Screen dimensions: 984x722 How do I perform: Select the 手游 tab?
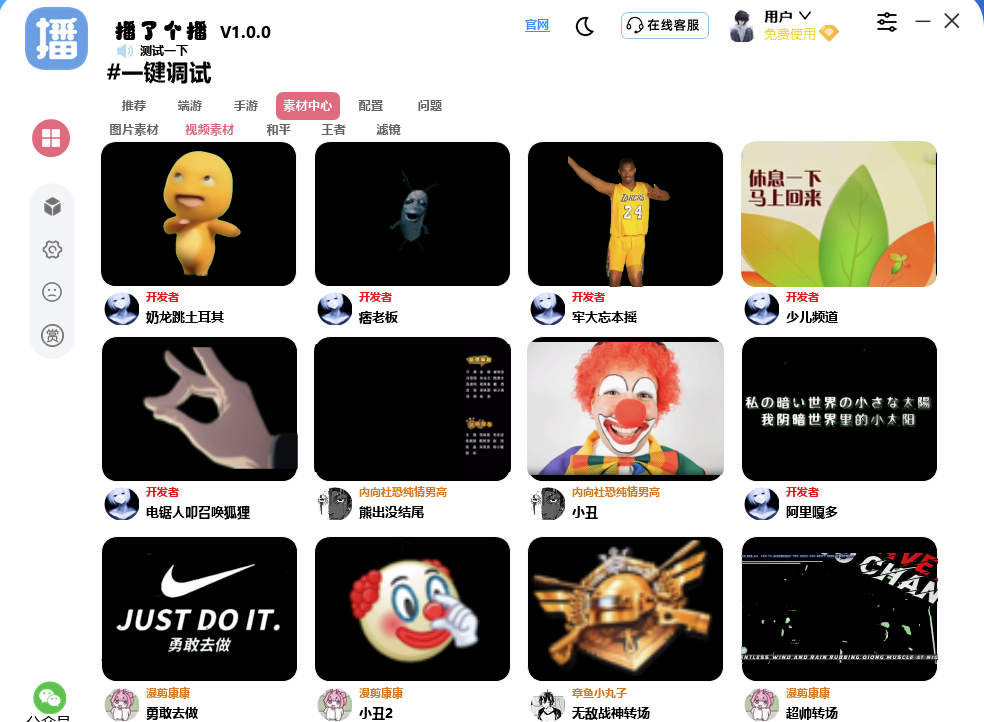click(246, 106)
